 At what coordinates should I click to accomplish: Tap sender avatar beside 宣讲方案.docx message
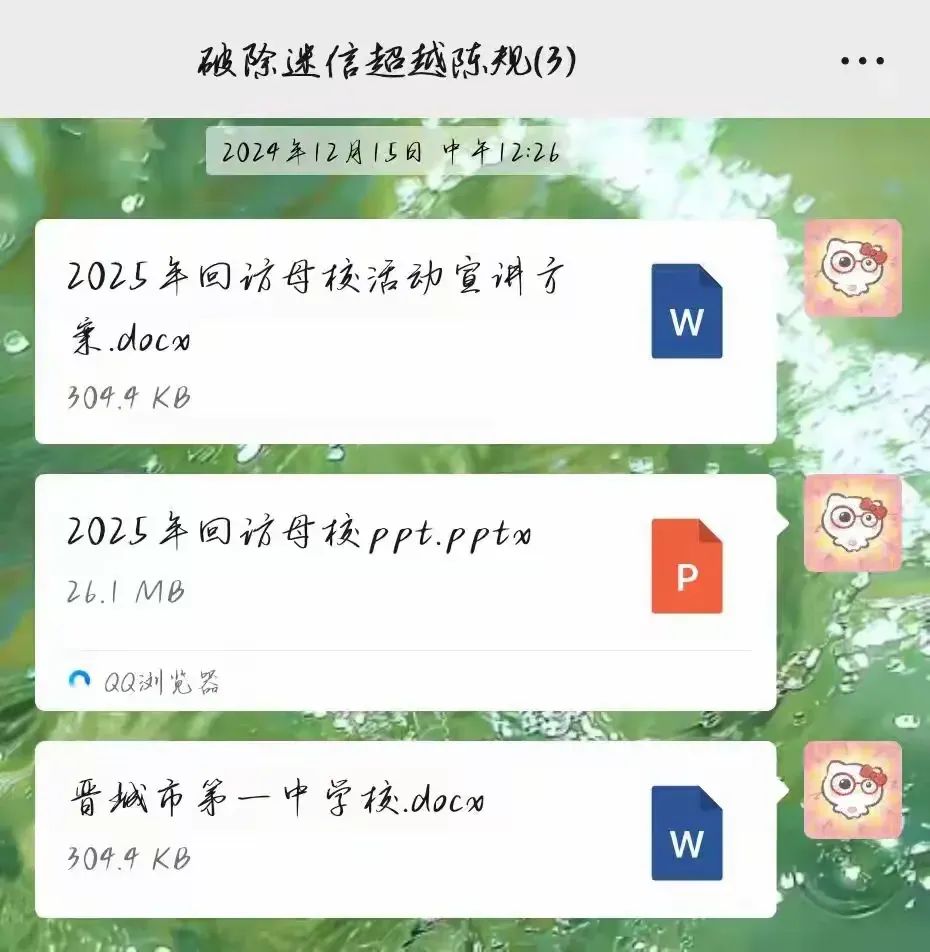click(x=853, y=268)
